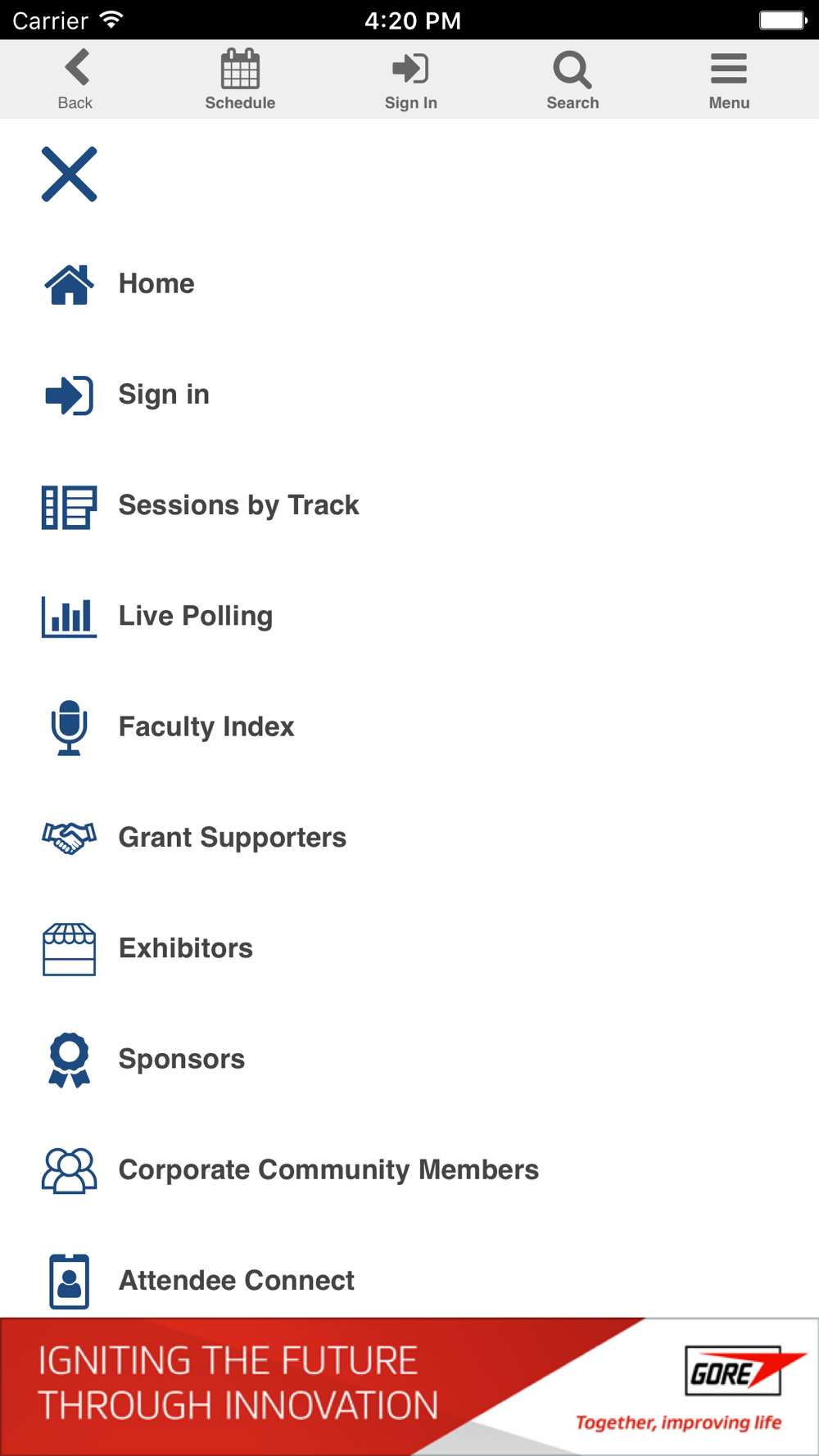View the Faculty Index
The width and height of the screenshot is (819, 1456).
tap(409, 726)
